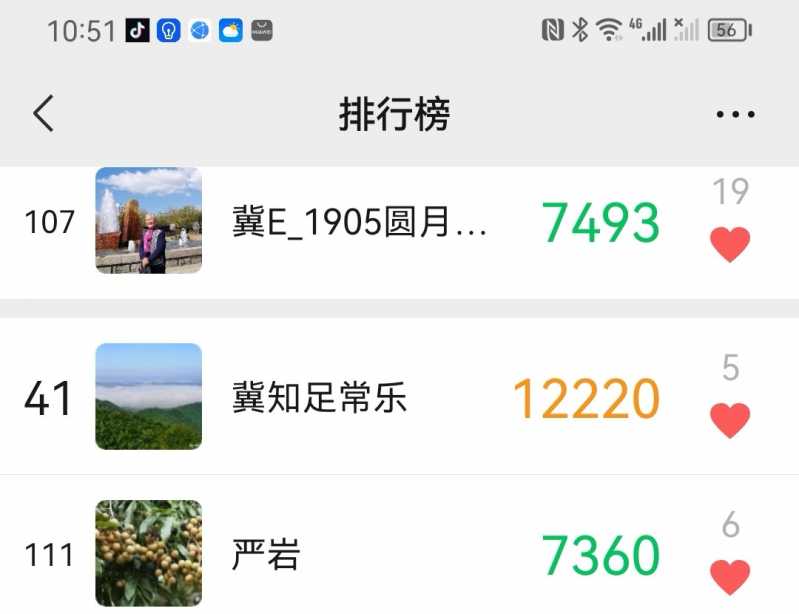Go back from the 排行榜 page
This screenshot has height=614, width=799.
[43, 114]
